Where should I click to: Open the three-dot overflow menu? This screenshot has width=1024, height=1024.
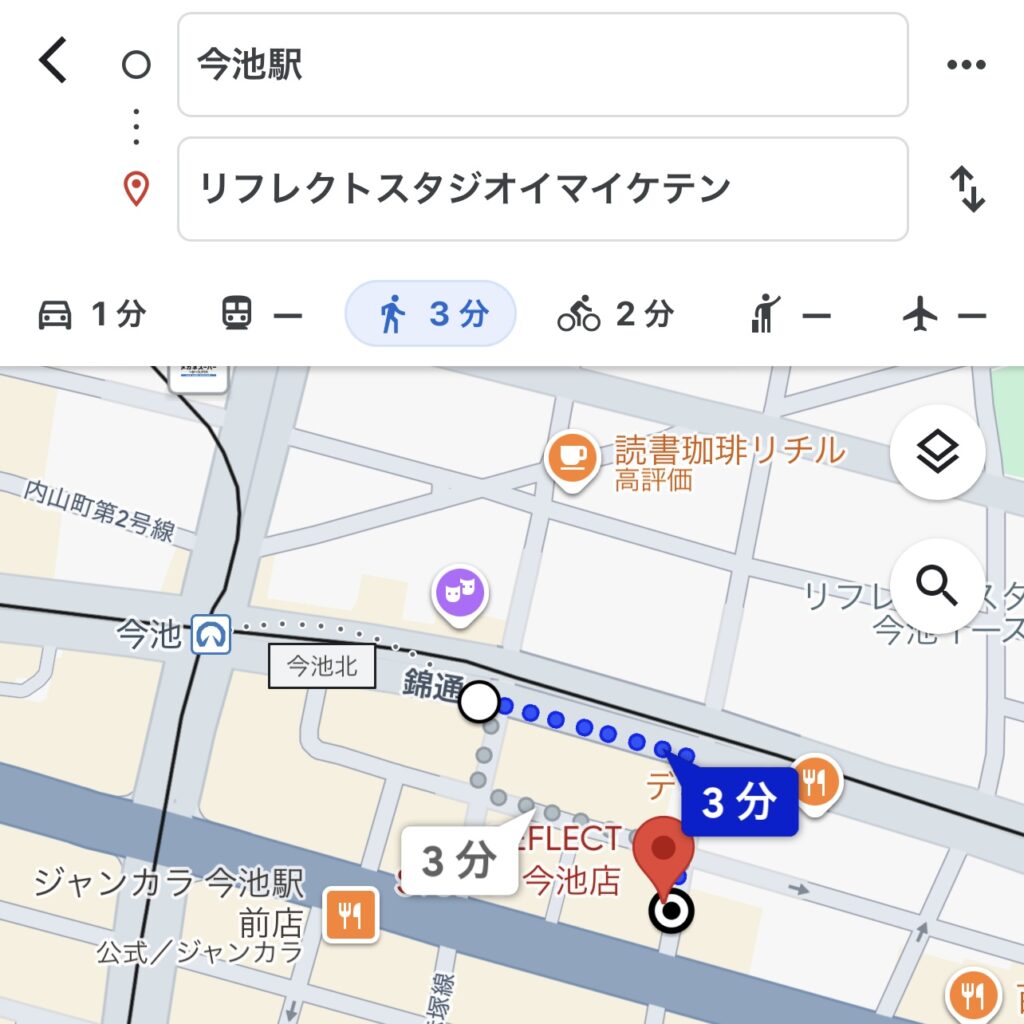point(965,65)
